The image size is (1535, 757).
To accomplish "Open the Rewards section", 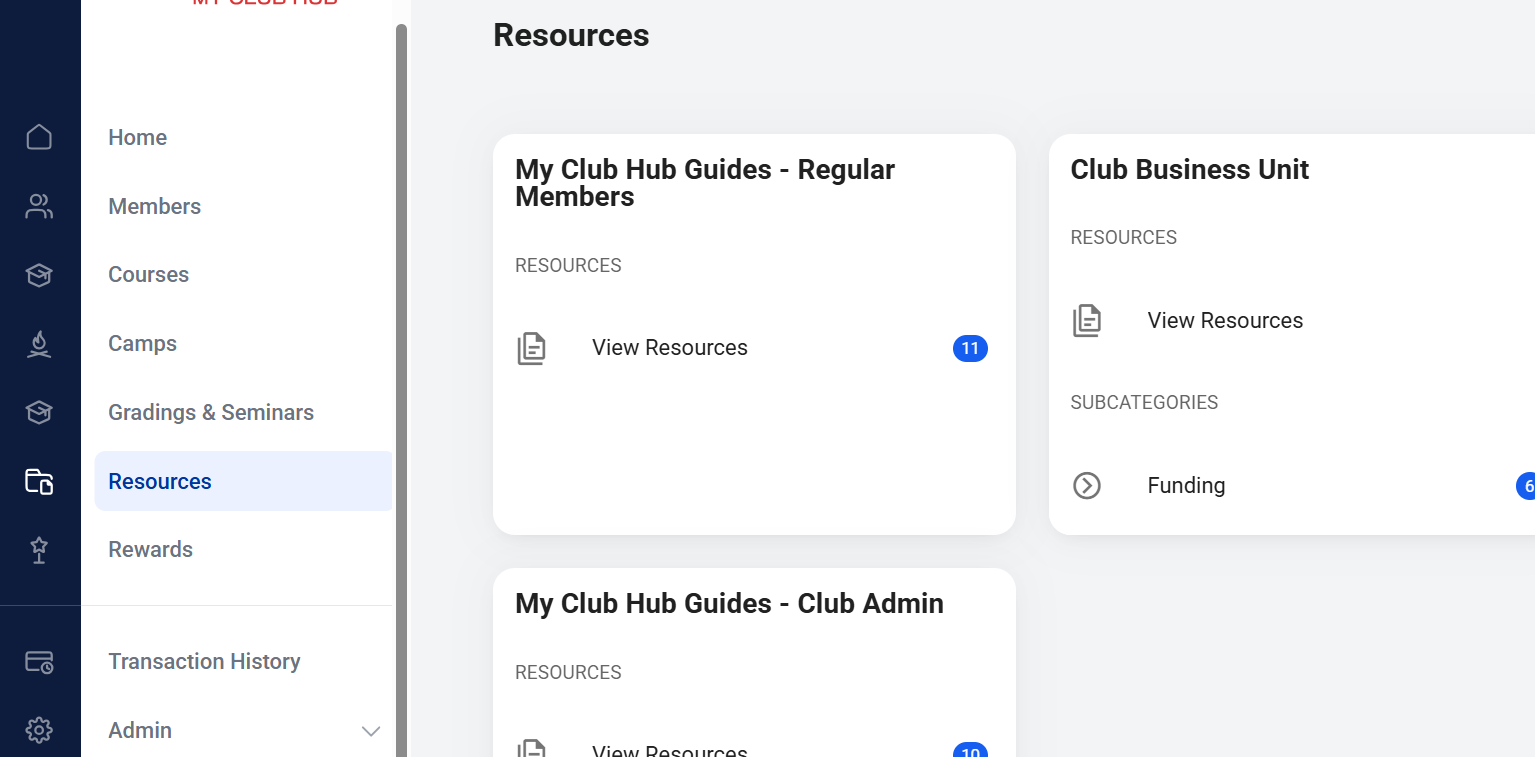I will click(150, 549).
